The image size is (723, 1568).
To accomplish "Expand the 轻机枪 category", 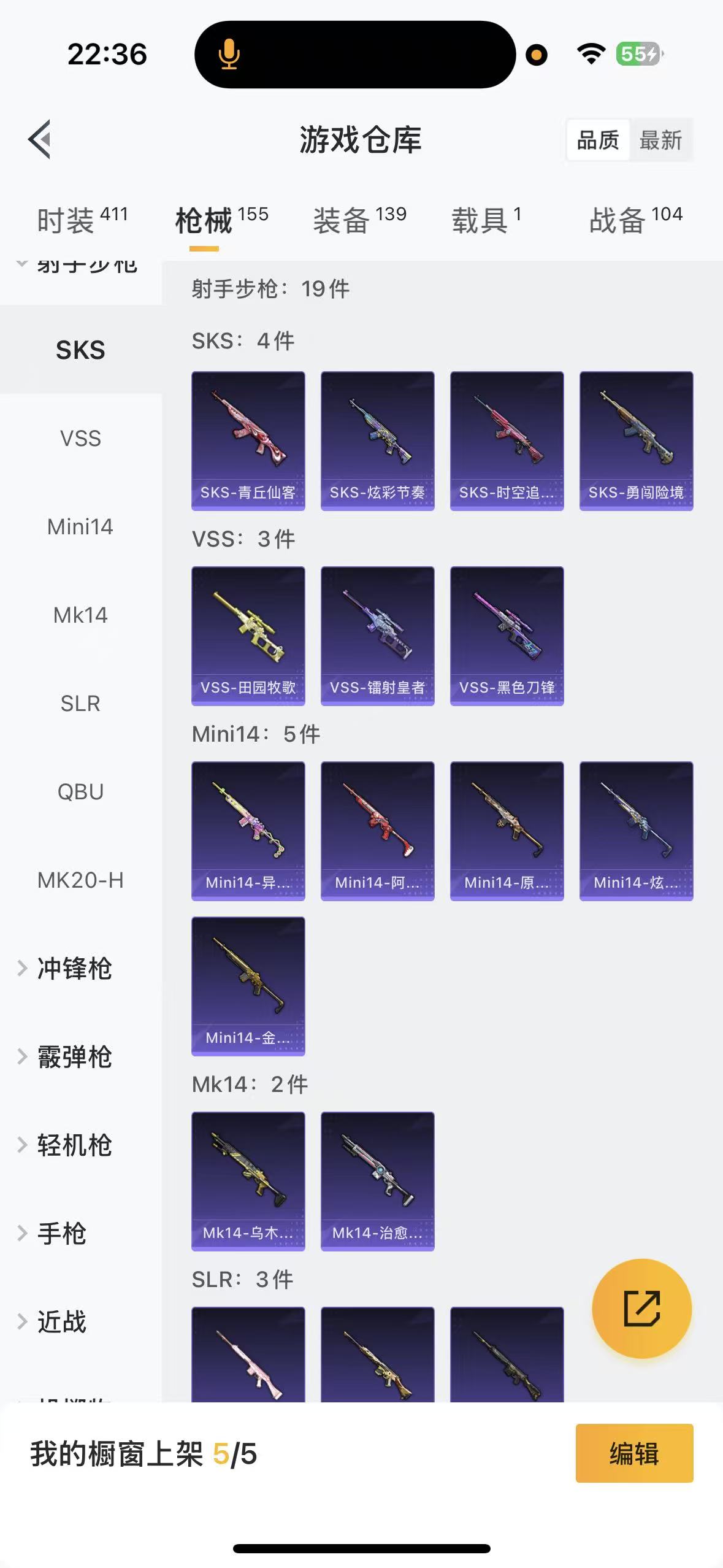I will point(74,1145).
